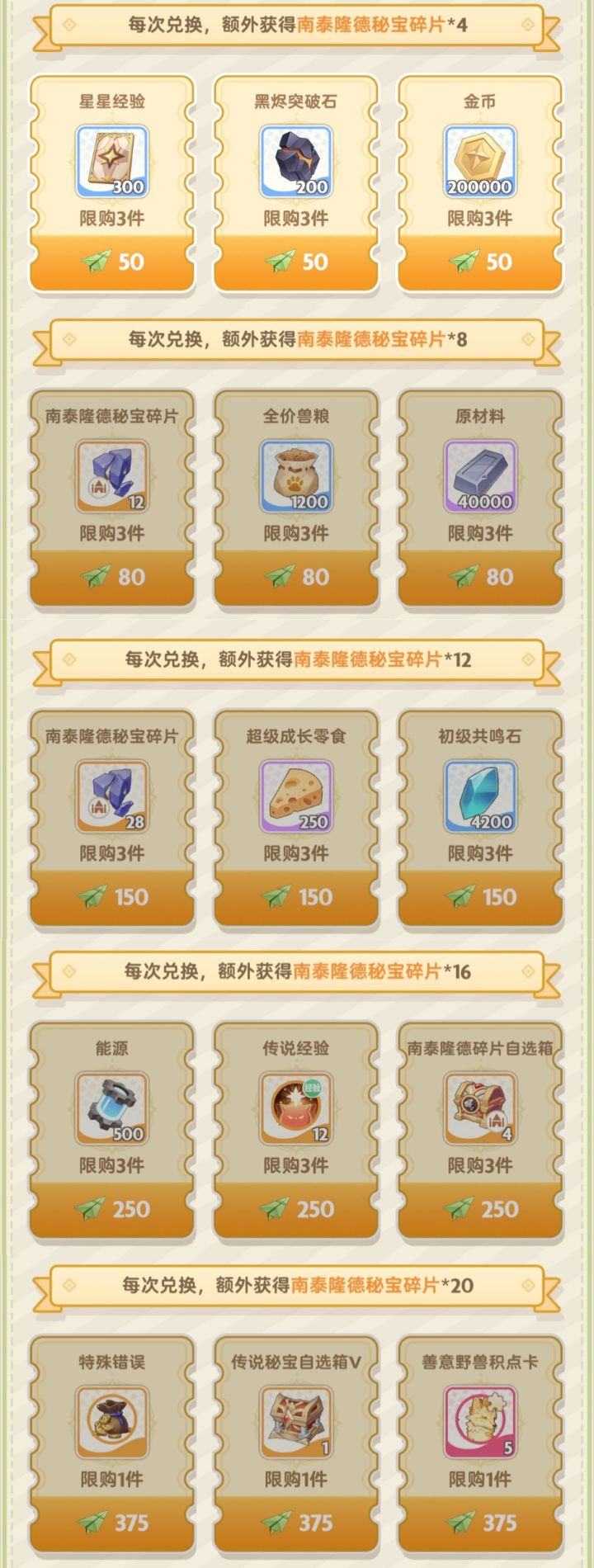
Task: Click the 秘宝碎片*12 banner header
Action: point(297,659)
